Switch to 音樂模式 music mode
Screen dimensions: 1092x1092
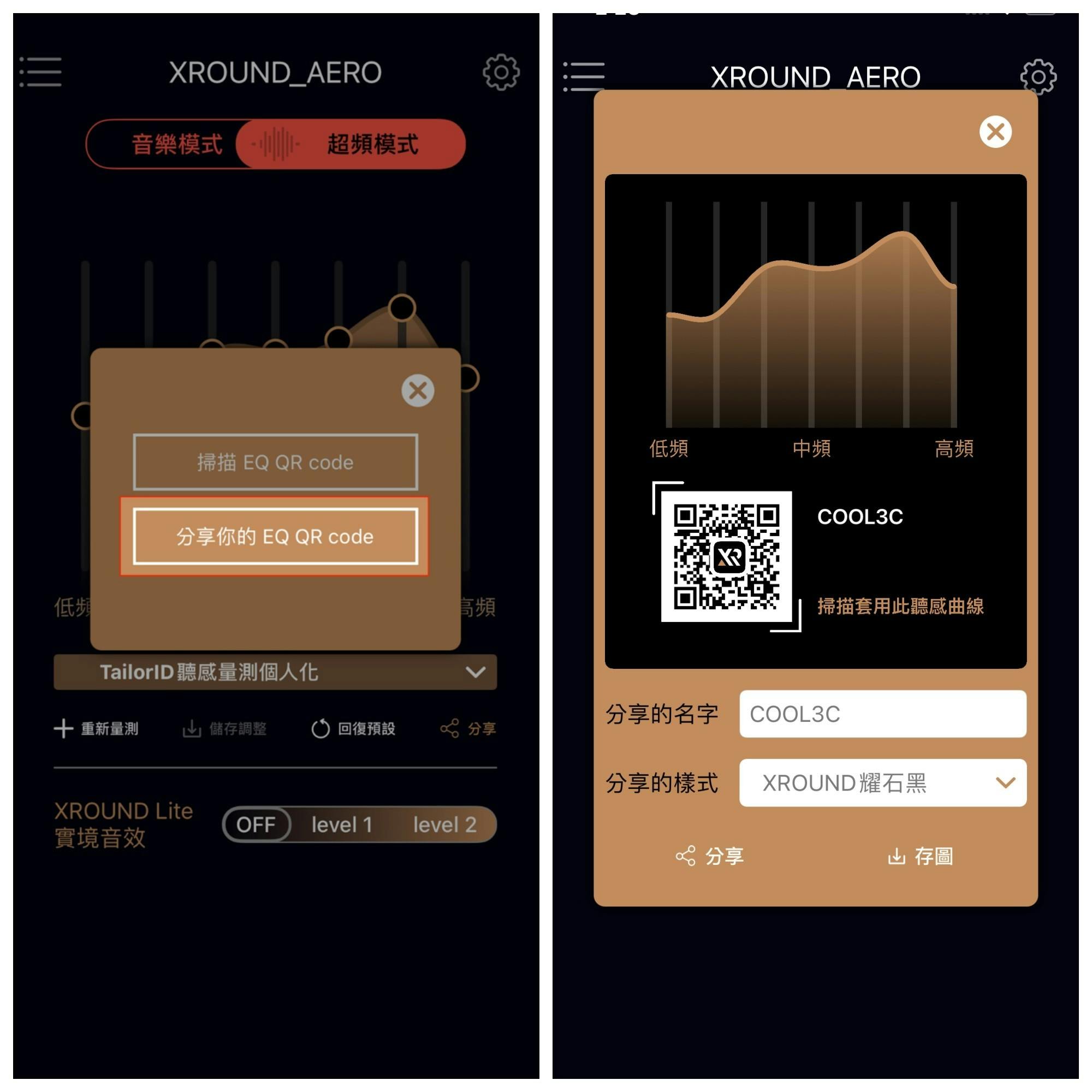(x=176, y=144)
